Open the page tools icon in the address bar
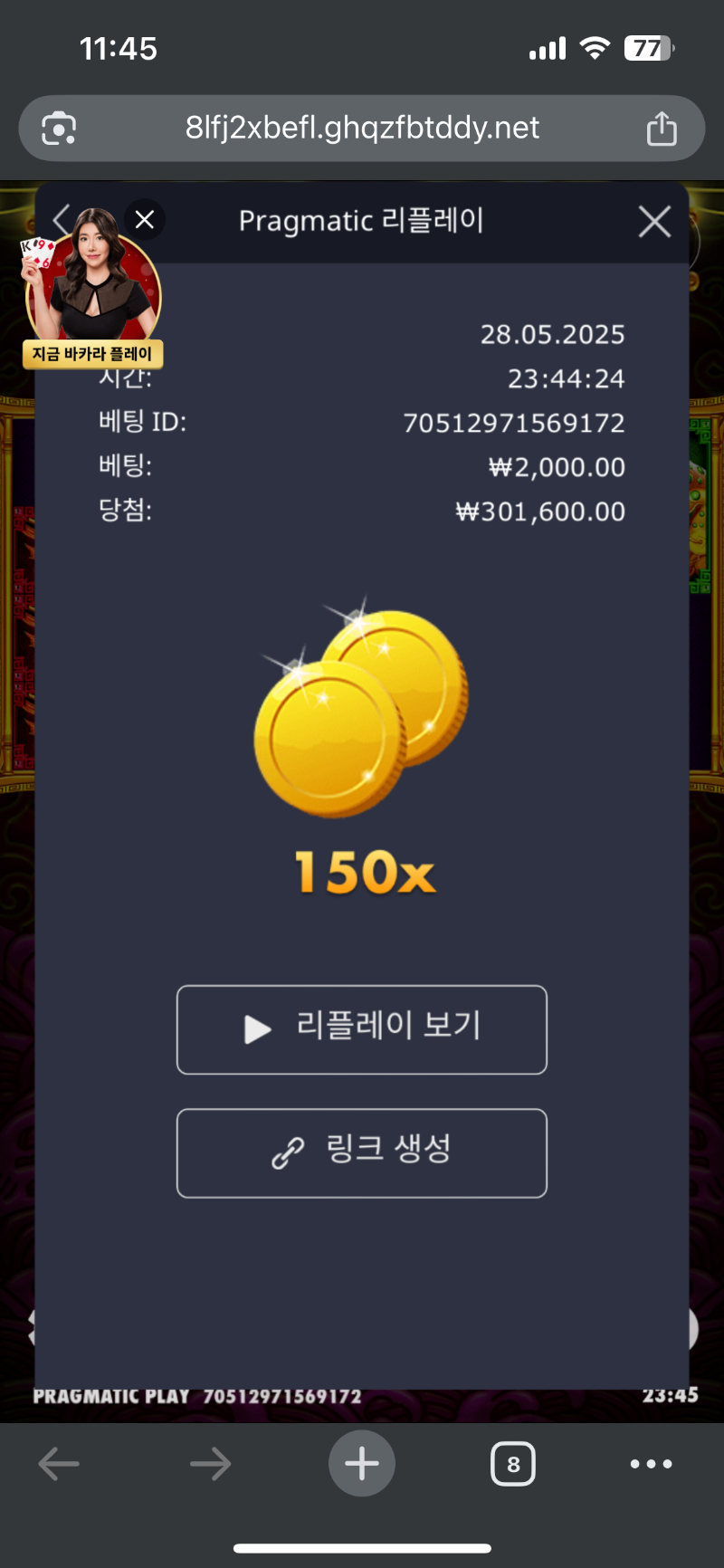 (x=59, y=129)
